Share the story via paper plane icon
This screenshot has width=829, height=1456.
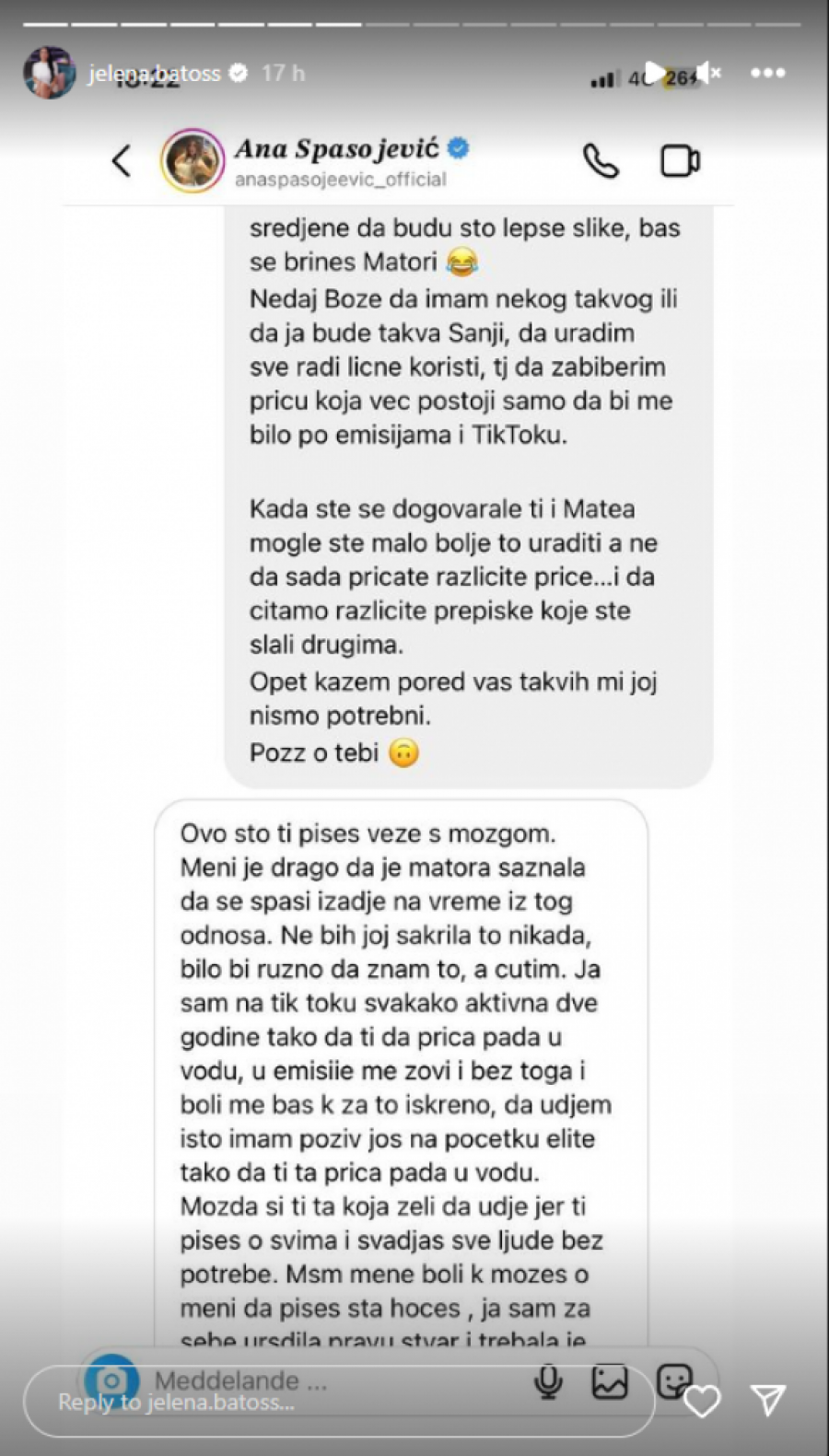767,1400
